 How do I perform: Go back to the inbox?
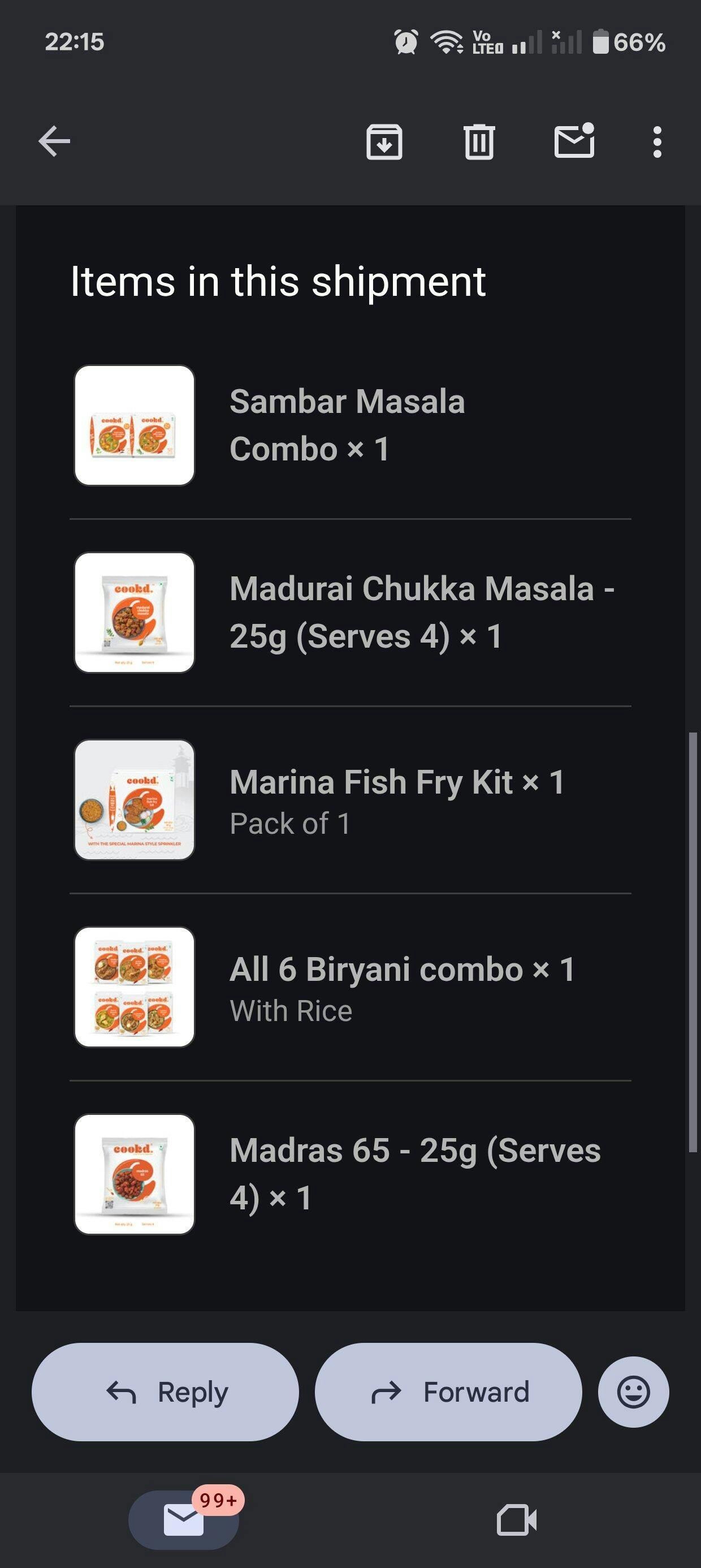click(54, 141)
